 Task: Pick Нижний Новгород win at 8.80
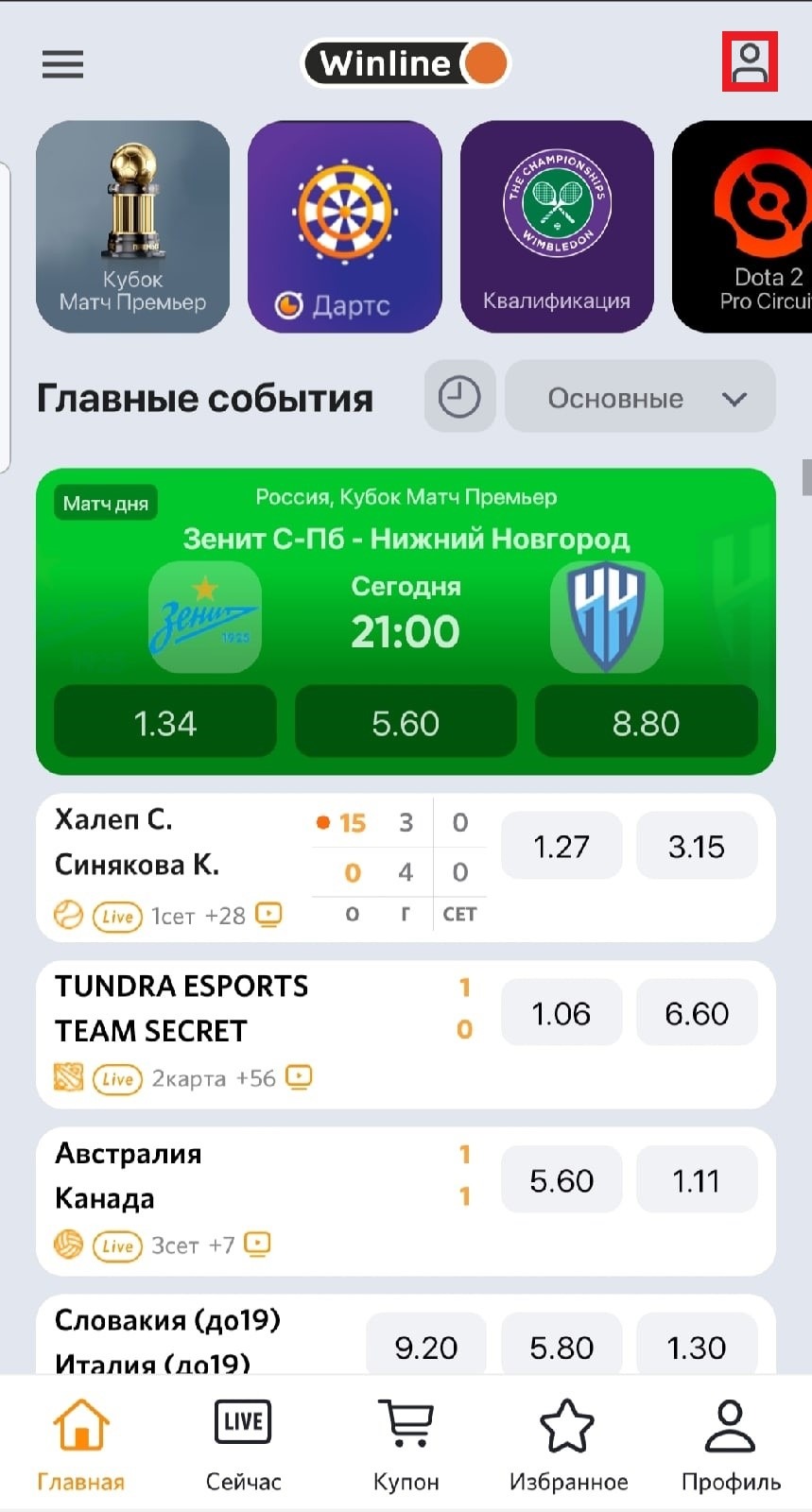click(646, 723)
